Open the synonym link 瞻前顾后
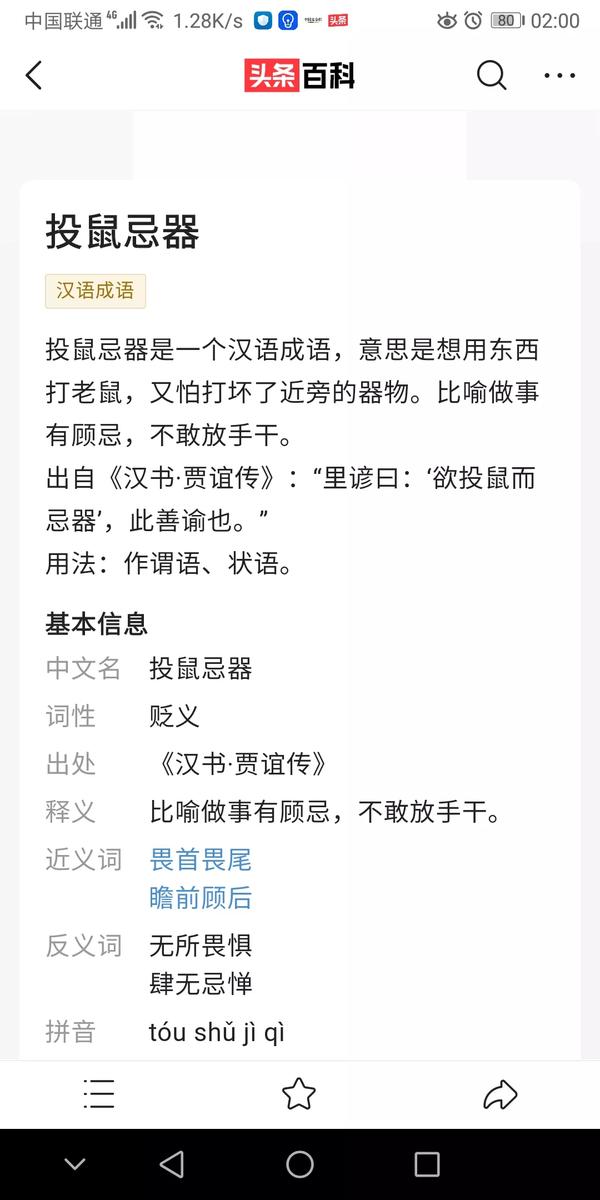 click(x=201, y=898)
